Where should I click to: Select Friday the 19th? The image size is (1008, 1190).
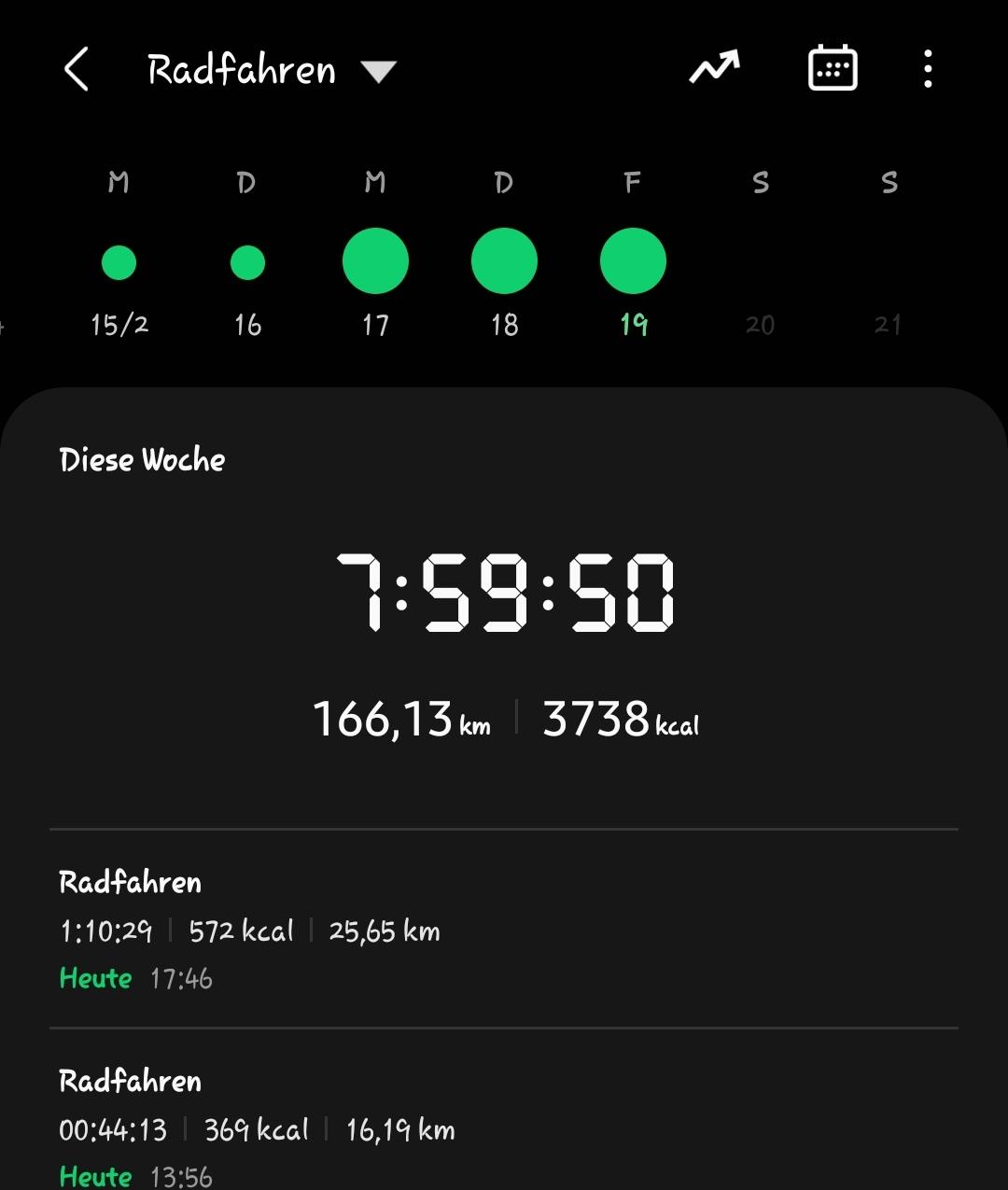633,261
